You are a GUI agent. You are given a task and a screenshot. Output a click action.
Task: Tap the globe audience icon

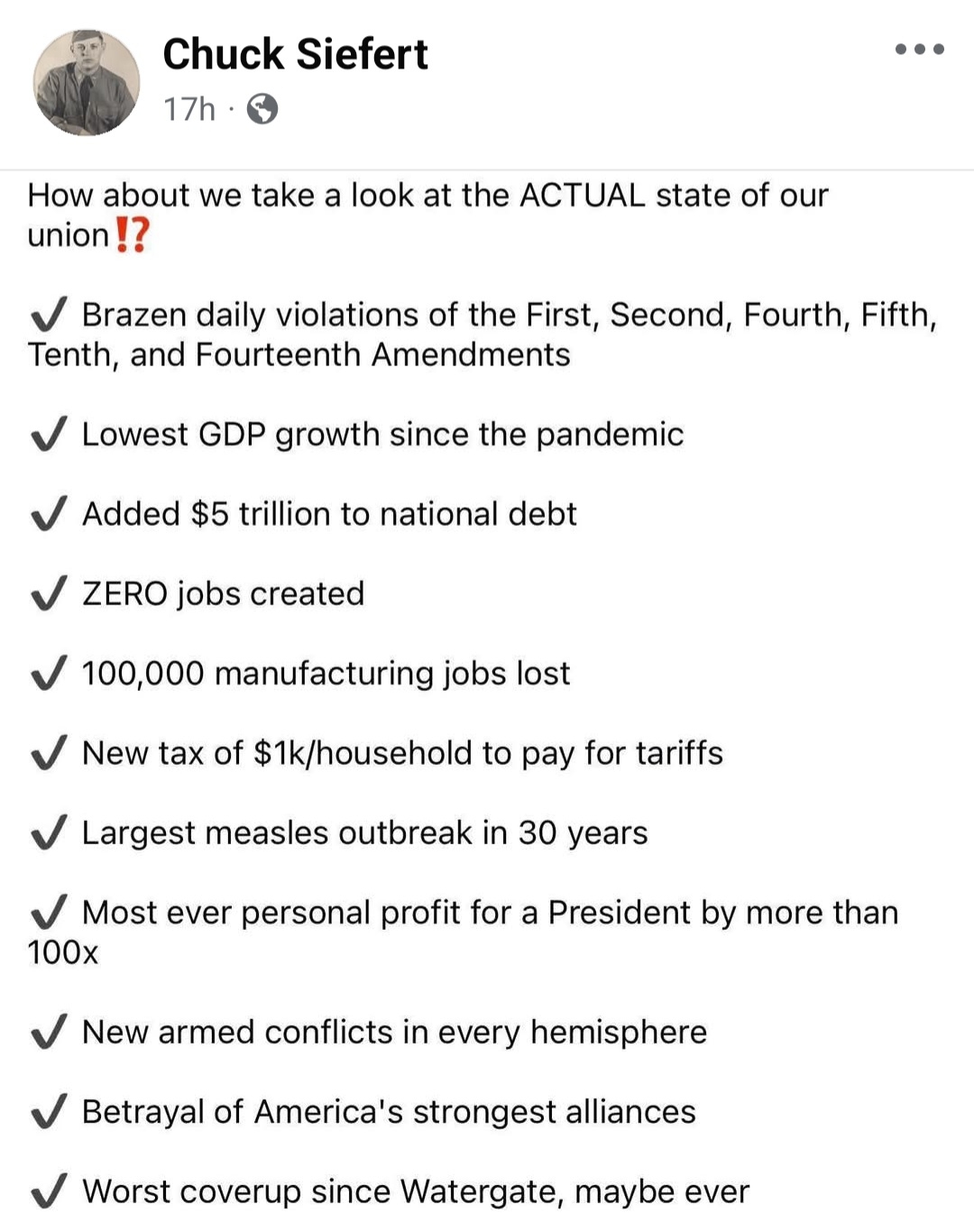(x=262, y=109)
